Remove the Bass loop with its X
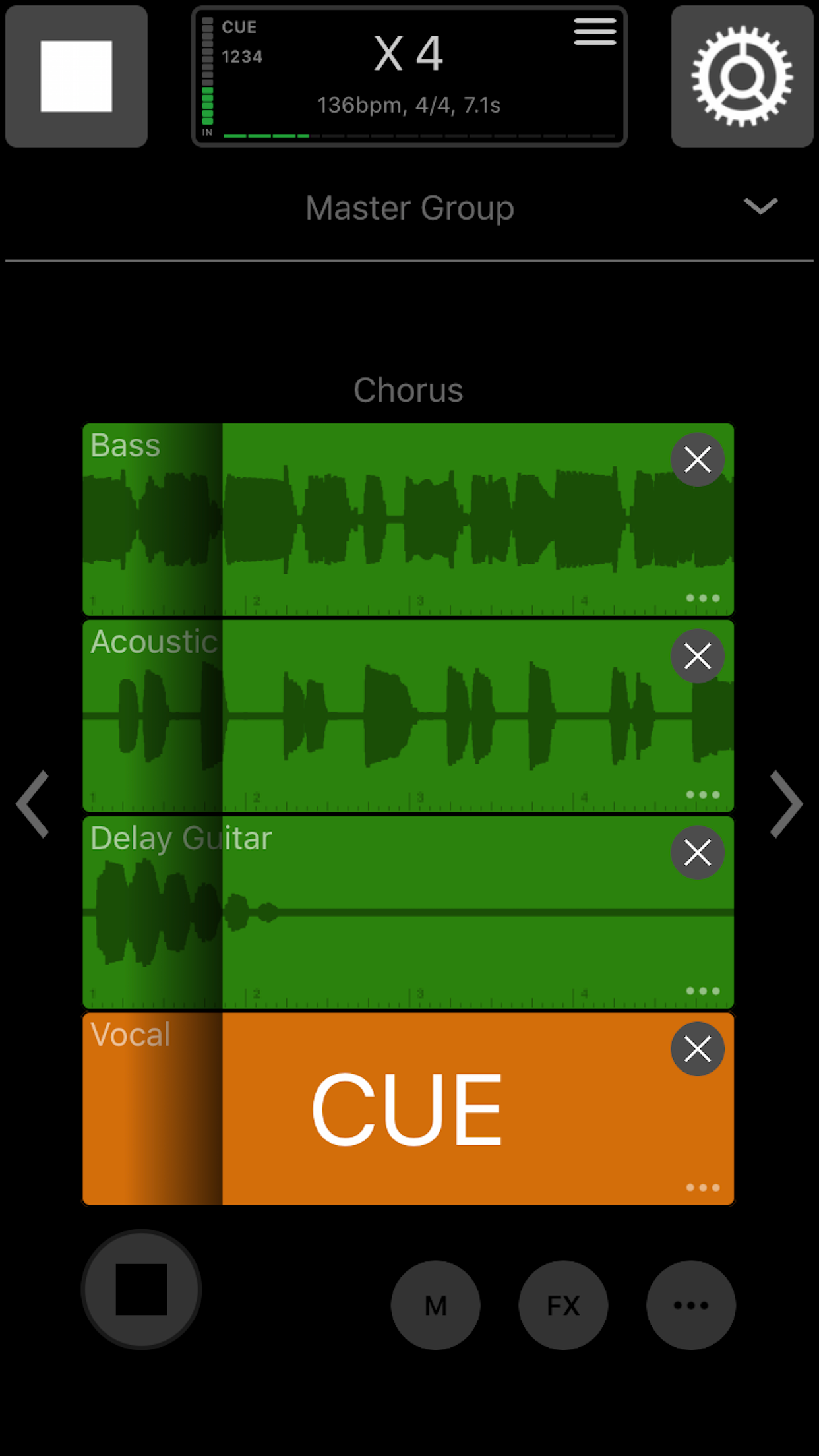 (698, 460)
